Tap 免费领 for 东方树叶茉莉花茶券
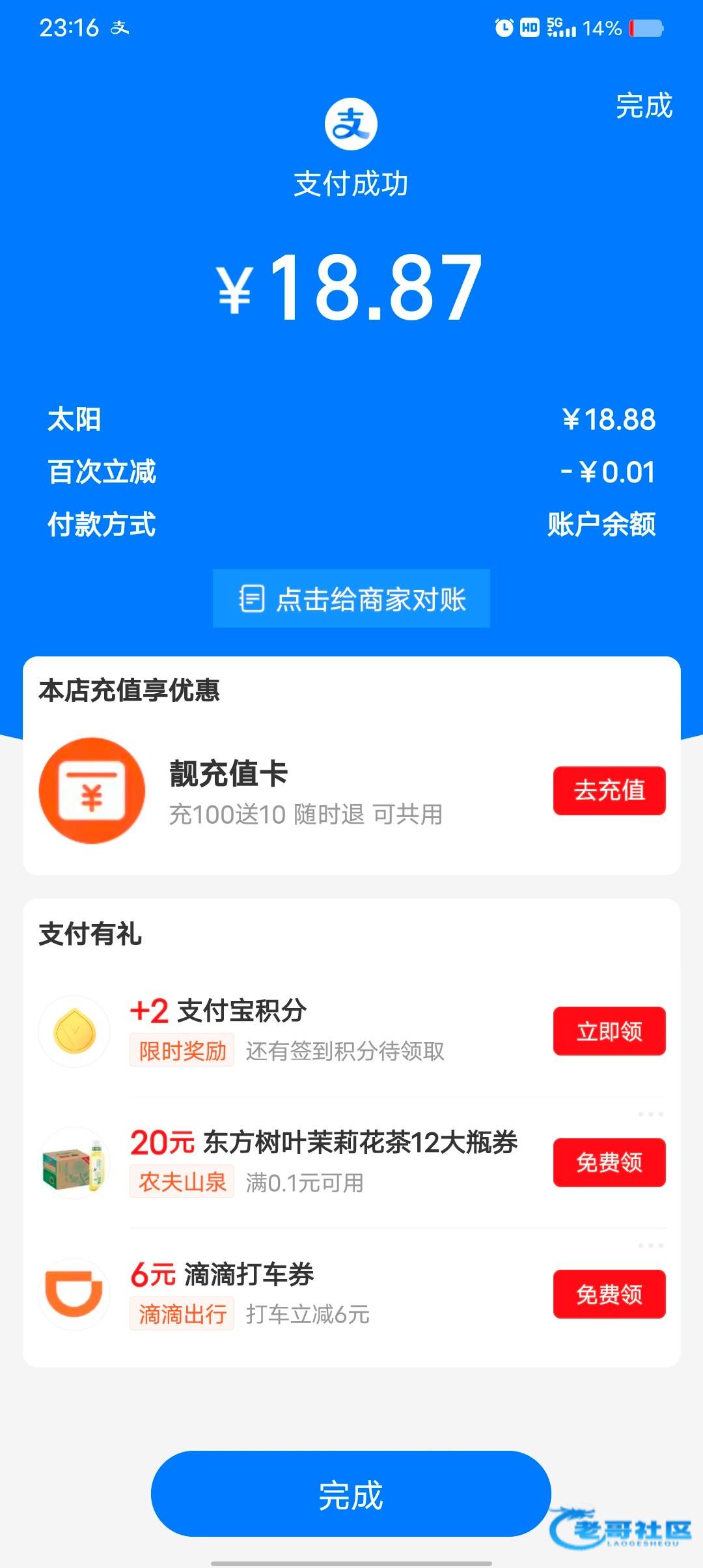703x1568 pixels. coord(609,1163)
